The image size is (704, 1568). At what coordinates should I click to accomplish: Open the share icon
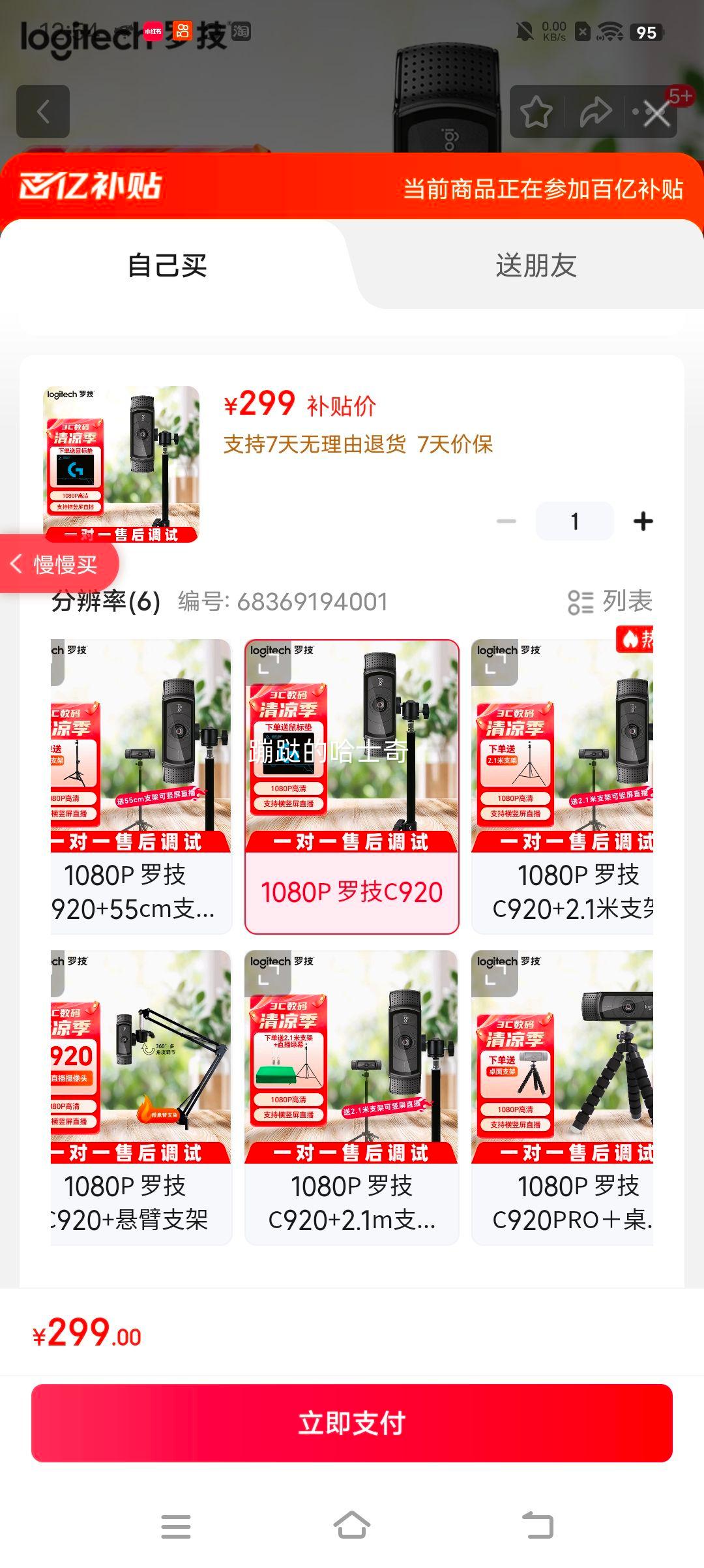coord(597,111)
